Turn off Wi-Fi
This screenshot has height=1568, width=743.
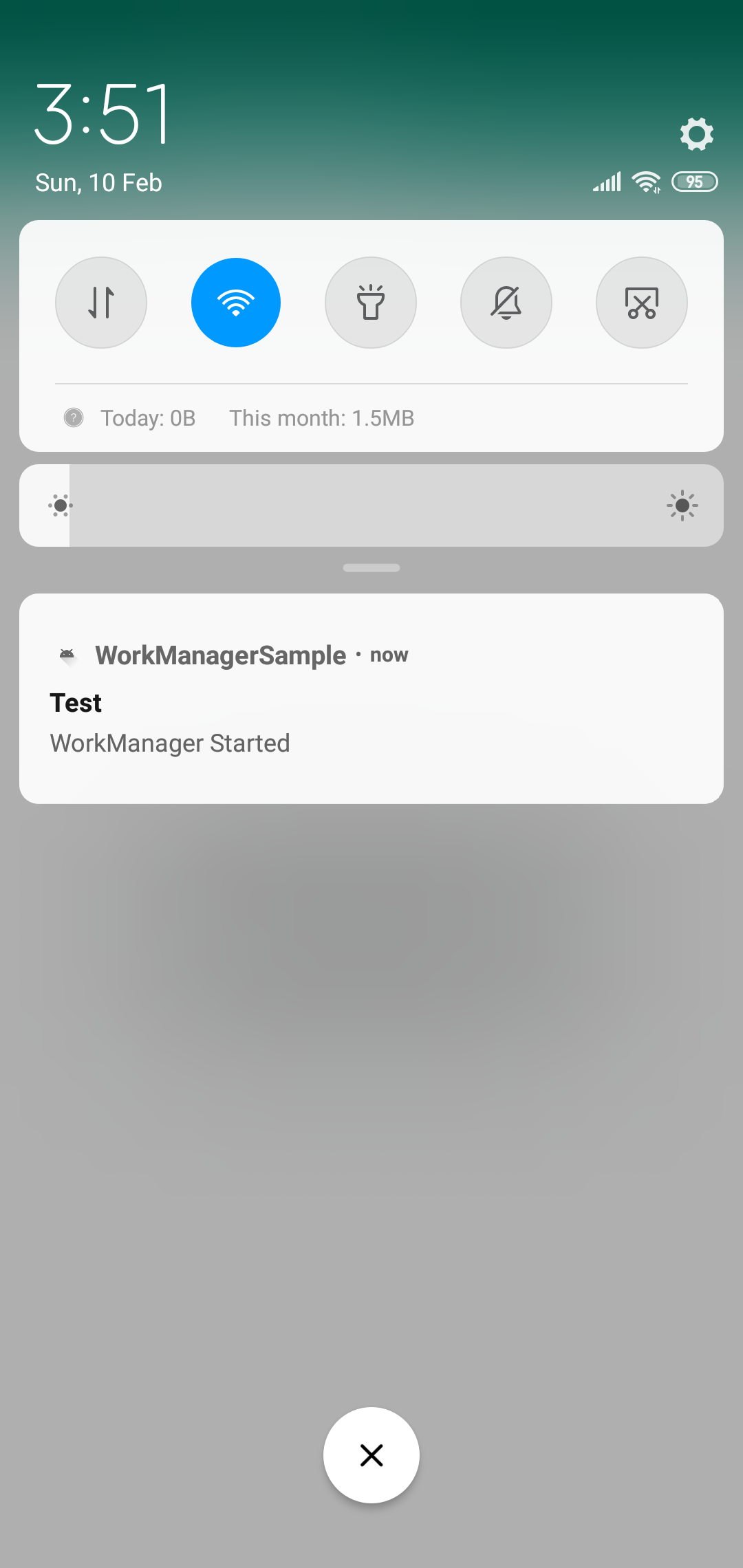point(236,303)
